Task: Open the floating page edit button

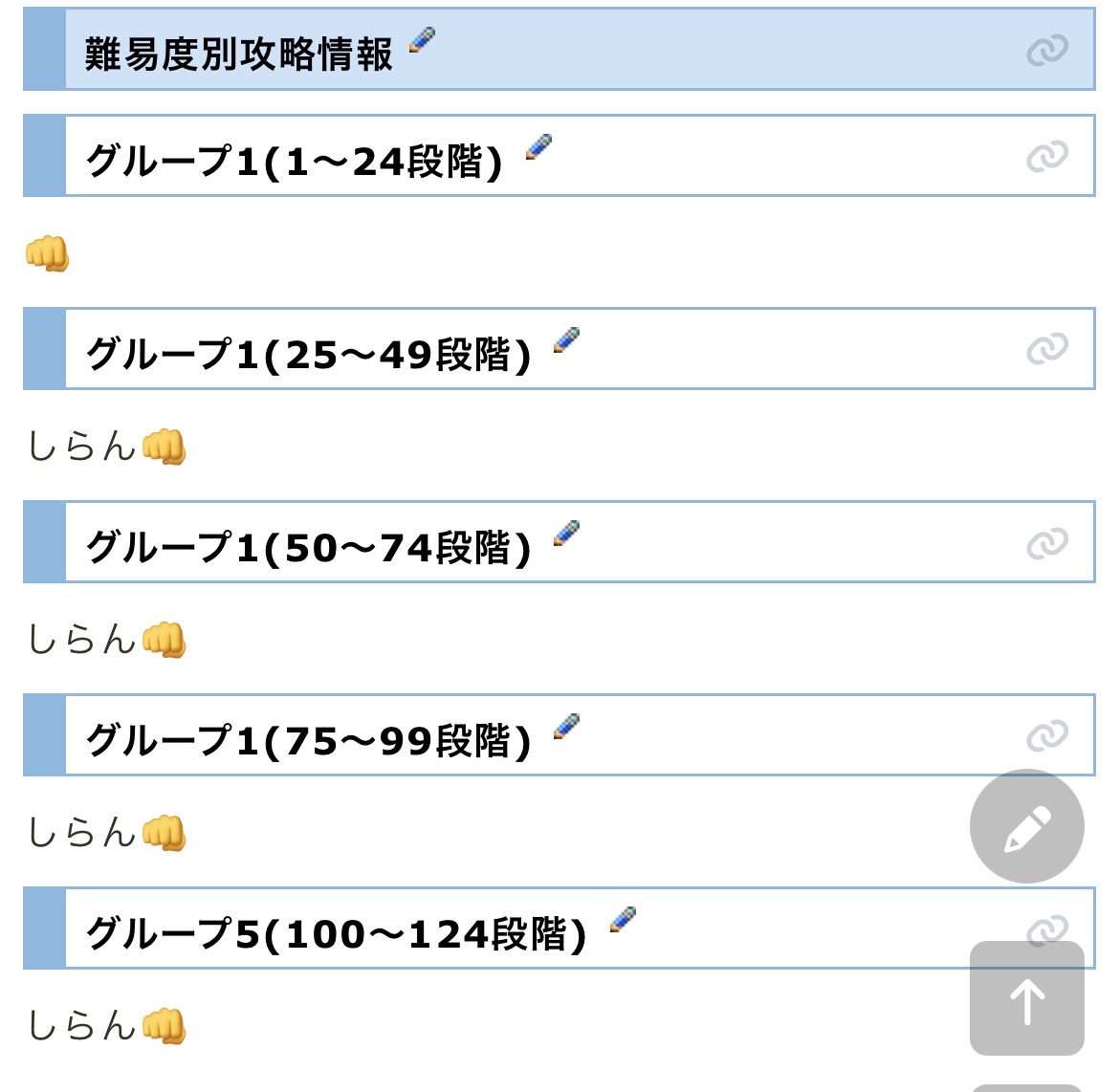Action: coord(1026,827)
